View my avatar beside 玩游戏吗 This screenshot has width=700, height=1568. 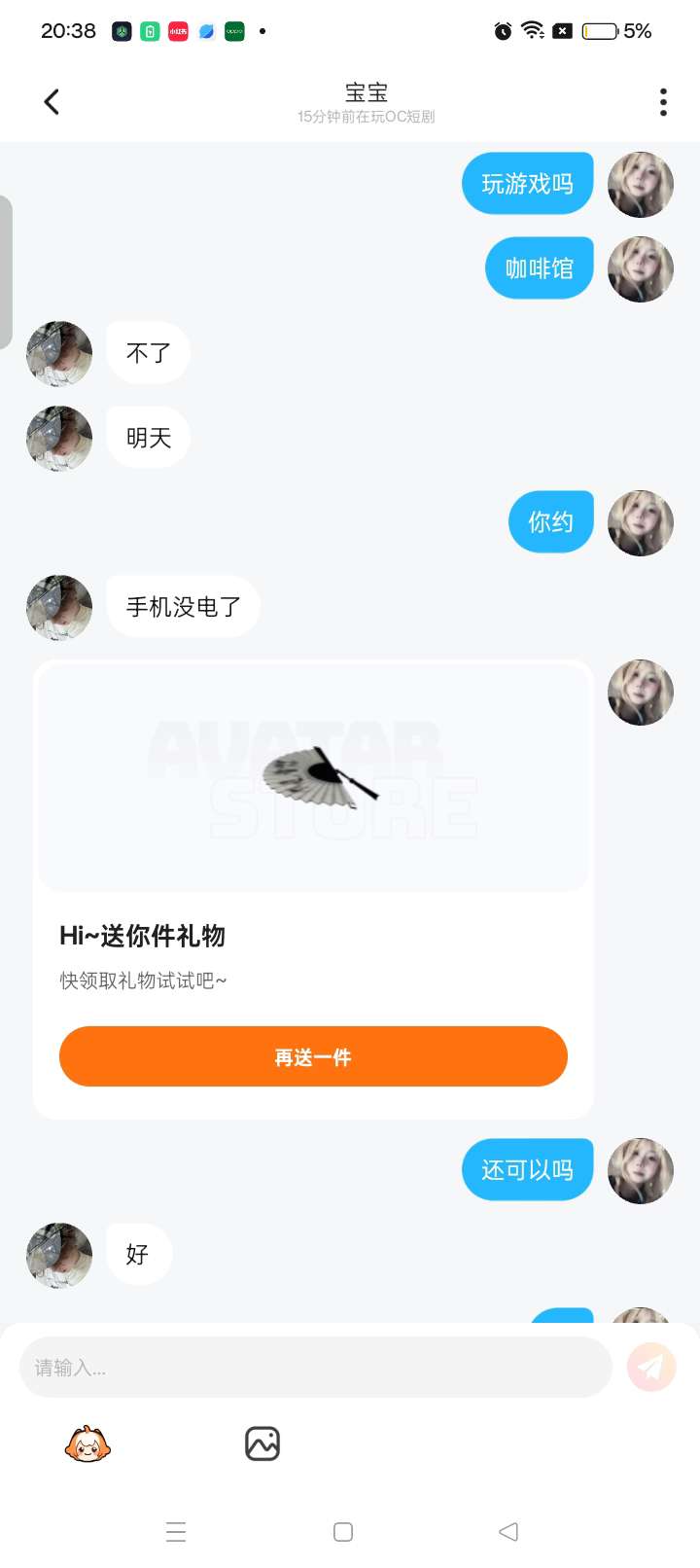coord(641,185)
